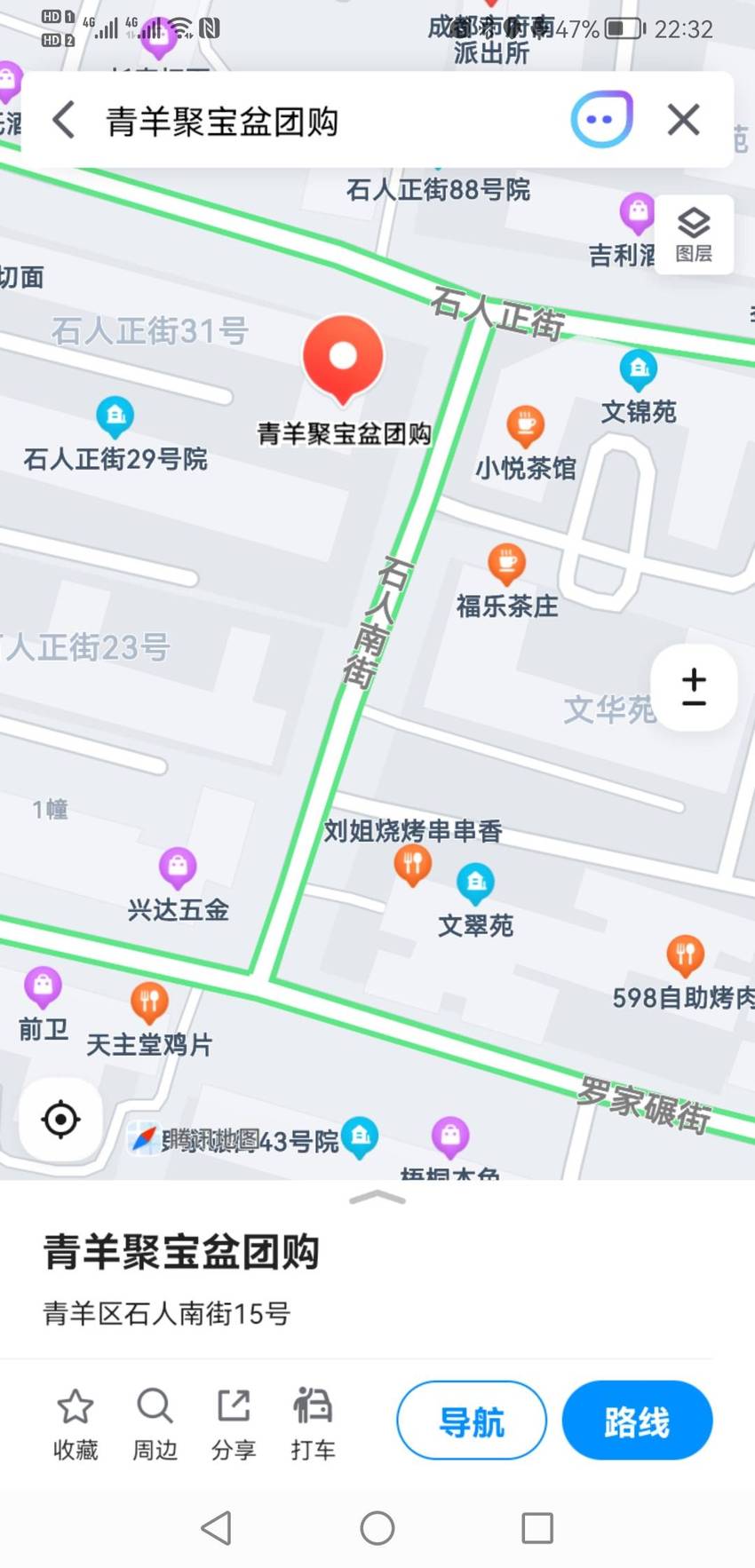Share this location via 分享
The width and height of the screenshot is (755, 1568).
pyautogui.click(x=234, y=1424)
